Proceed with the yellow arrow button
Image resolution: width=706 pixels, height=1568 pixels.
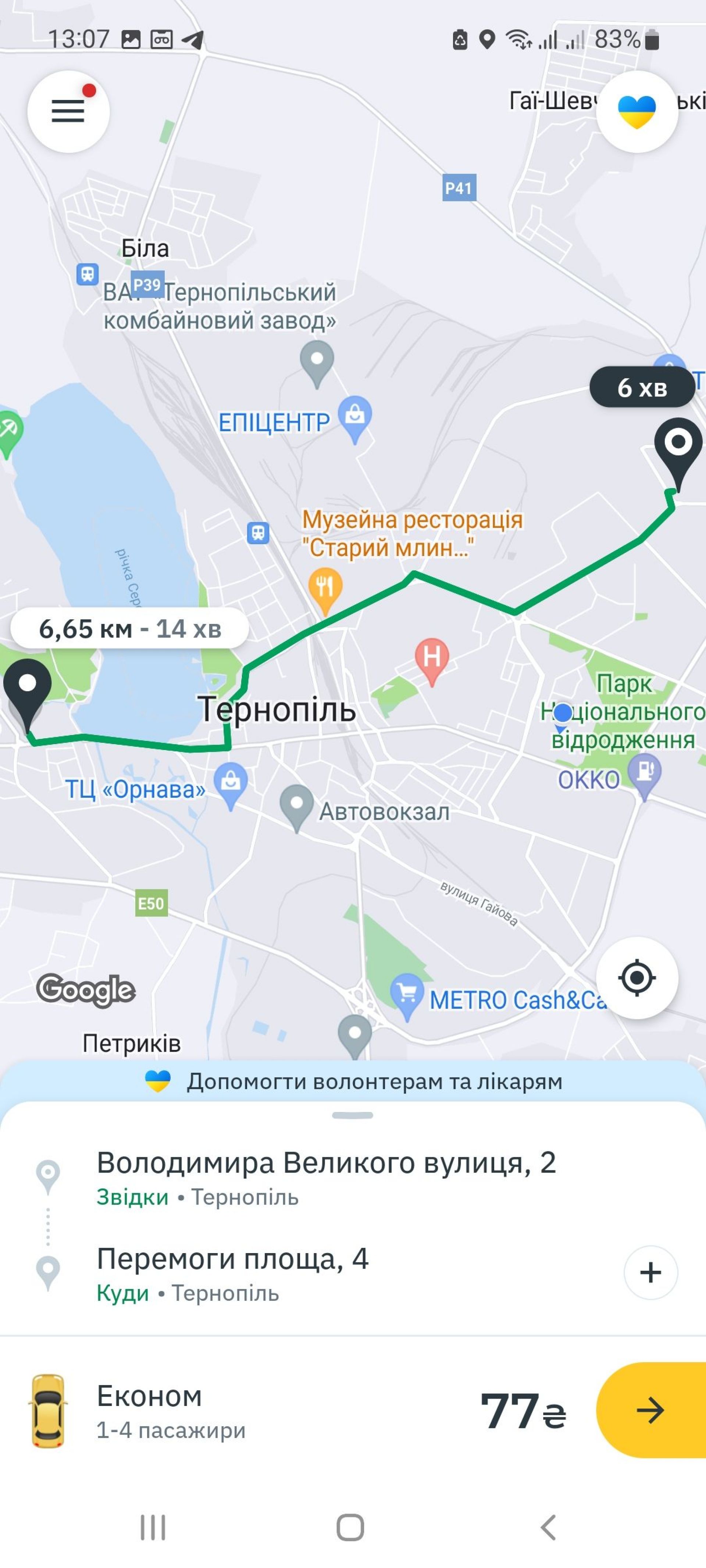point(650,1410)
